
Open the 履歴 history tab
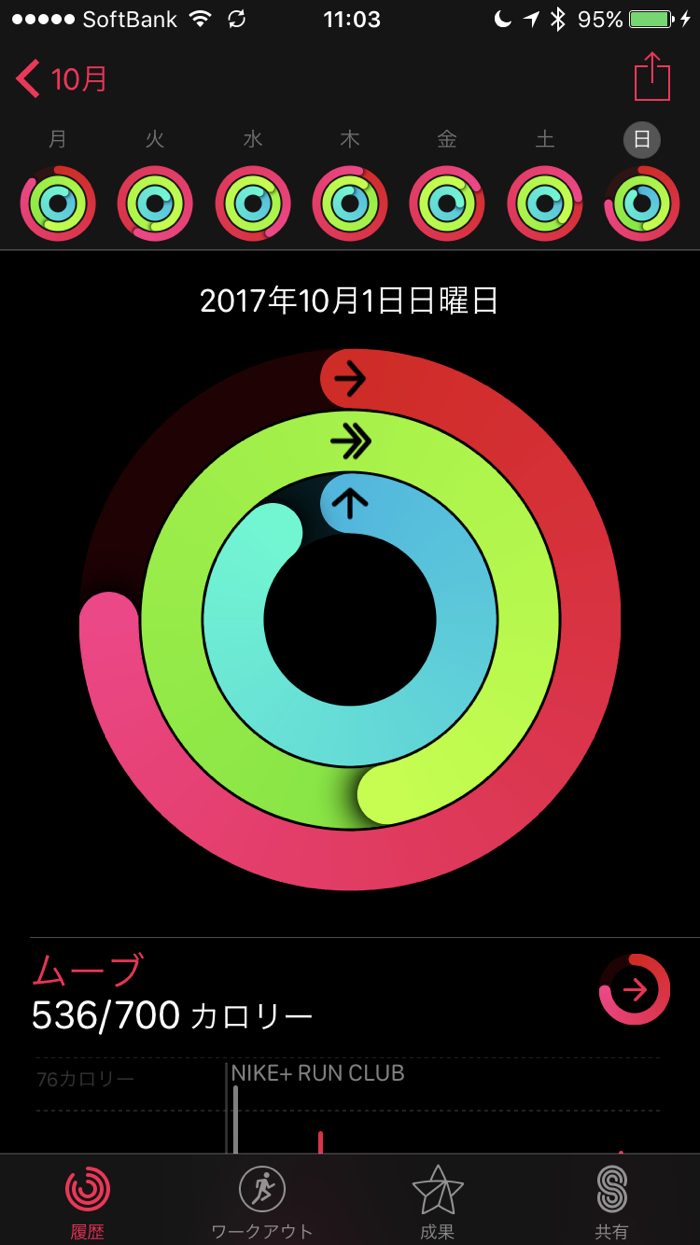pos(88,1200)
